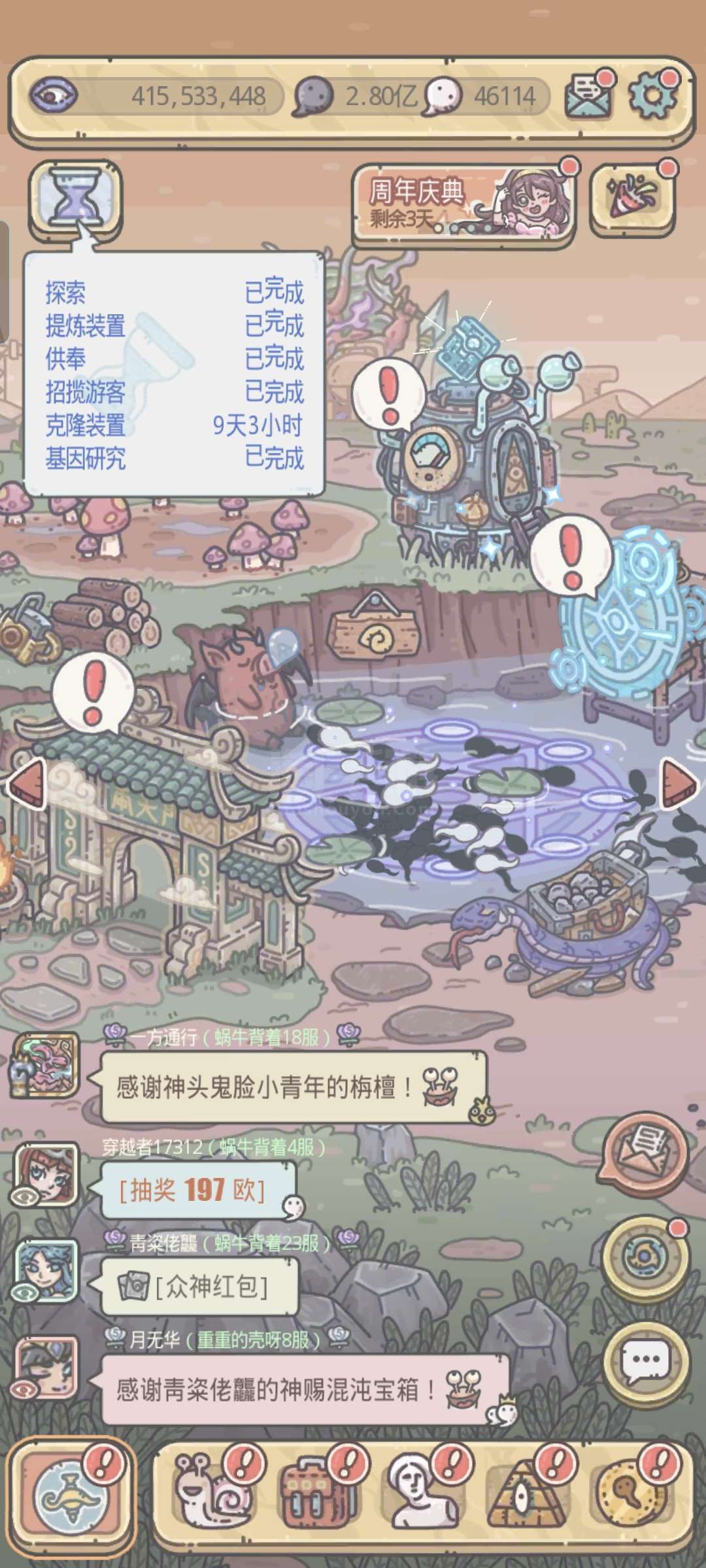Move to the right scene with the arrow
Screen dimensions: 706x1568
click(x=680, y=783)
